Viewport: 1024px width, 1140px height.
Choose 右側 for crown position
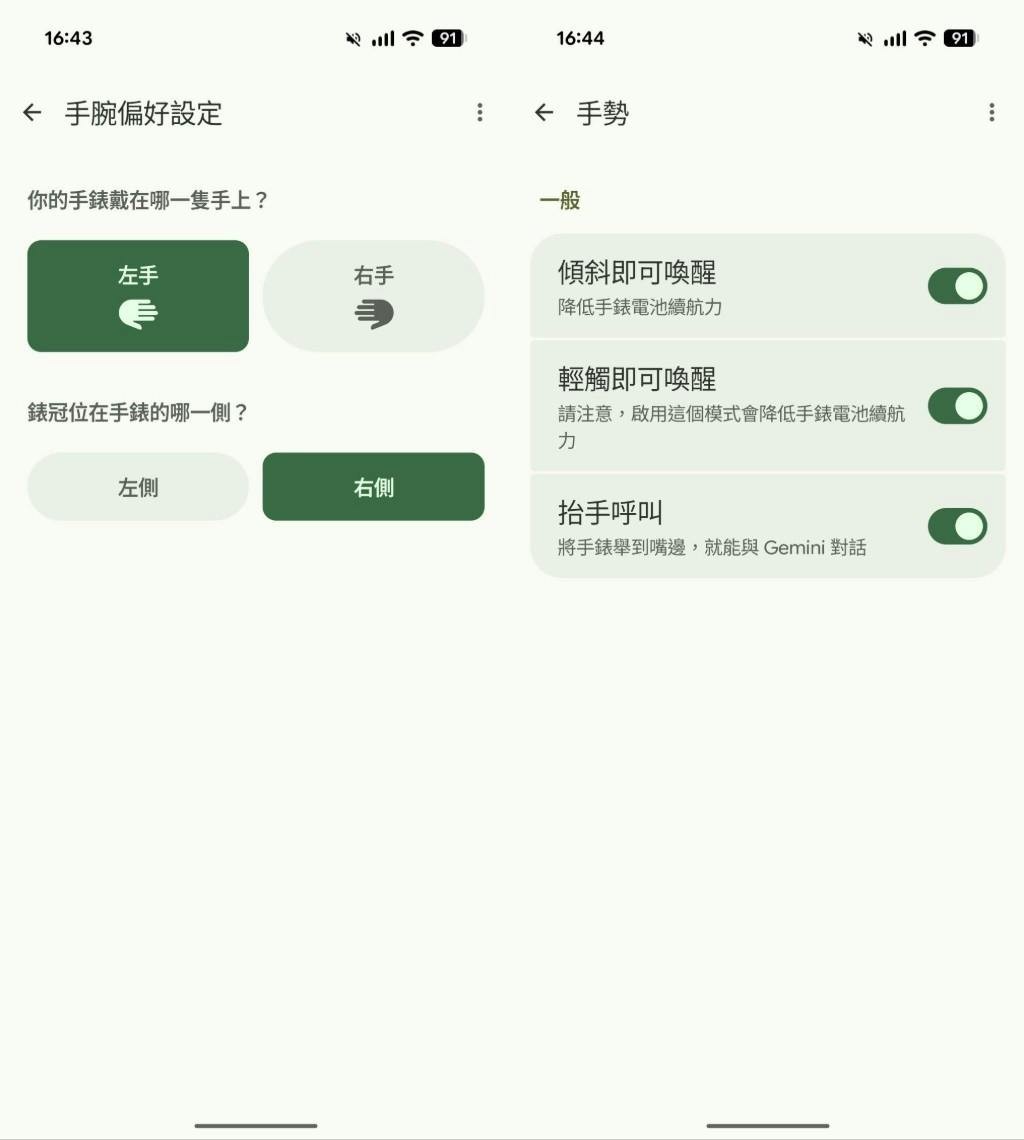[x=373, y=487]
